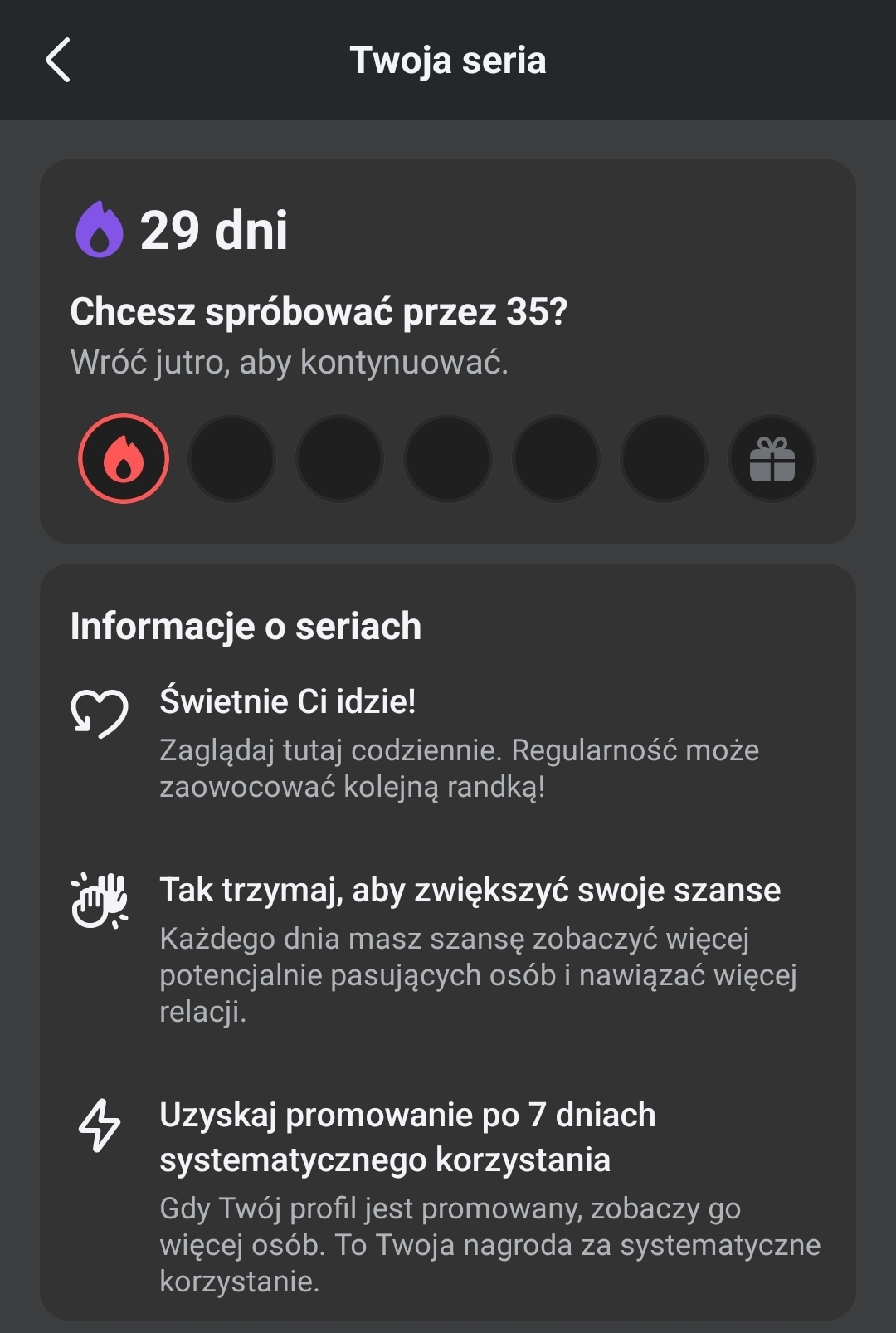Go back from Twoja seria screen

pos(58,60)
